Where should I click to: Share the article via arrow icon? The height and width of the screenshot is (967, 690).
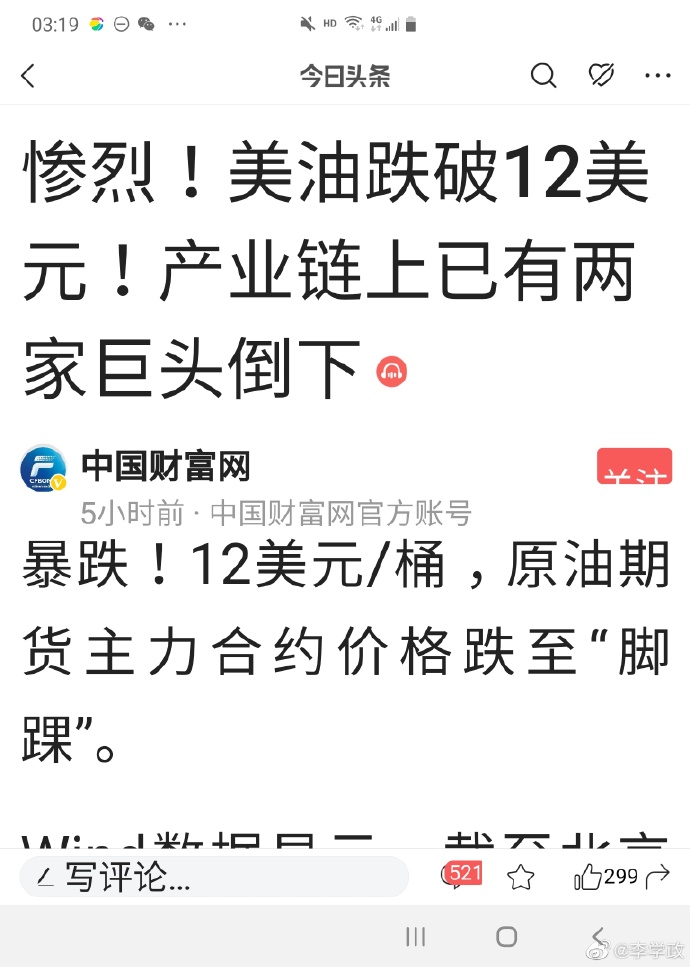coord(658,877)
